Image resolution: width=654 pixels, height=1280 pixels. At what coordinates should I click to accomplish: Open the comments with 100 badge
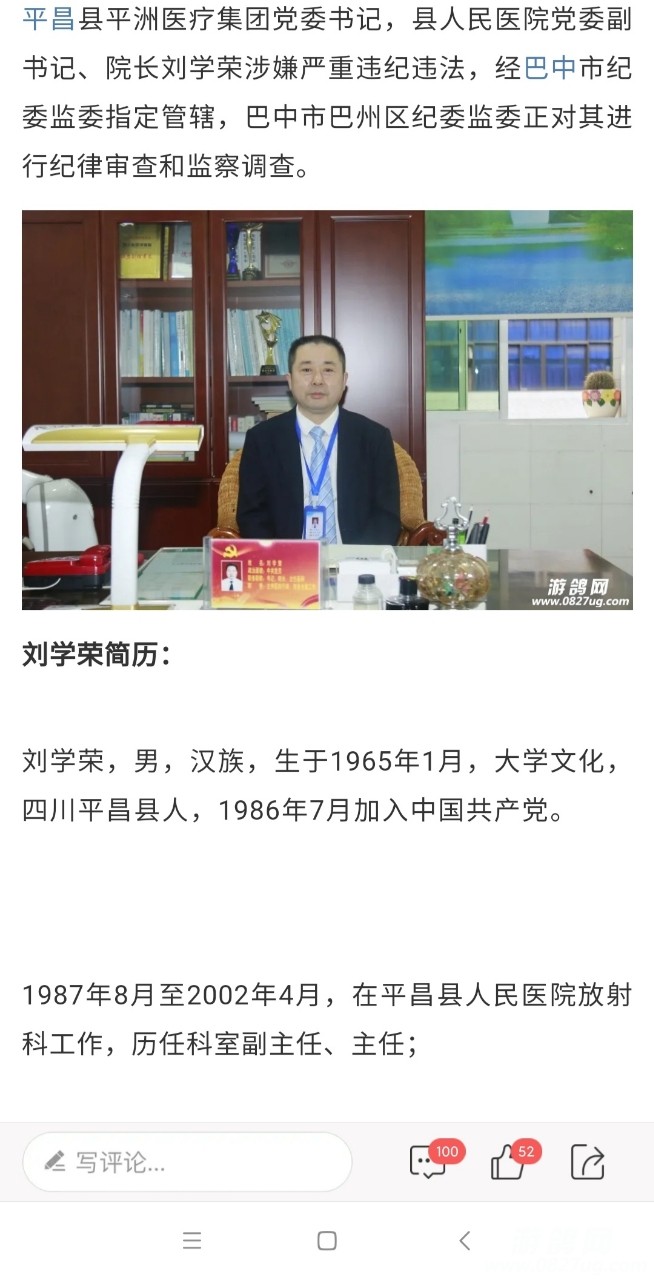click(429, 1162)
